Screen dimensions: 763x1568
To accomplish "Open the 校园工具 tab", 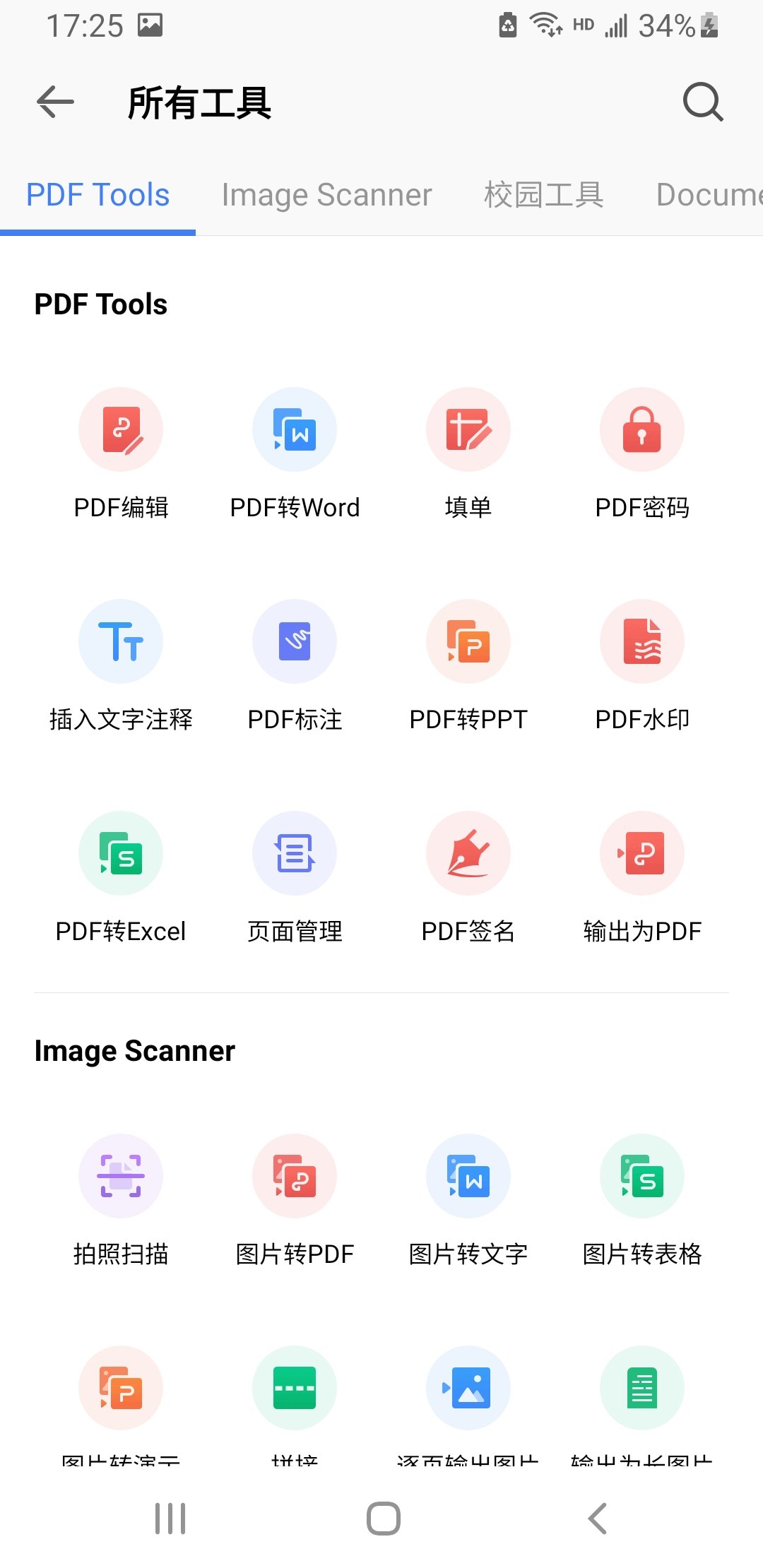I will (x=543, y=194).
